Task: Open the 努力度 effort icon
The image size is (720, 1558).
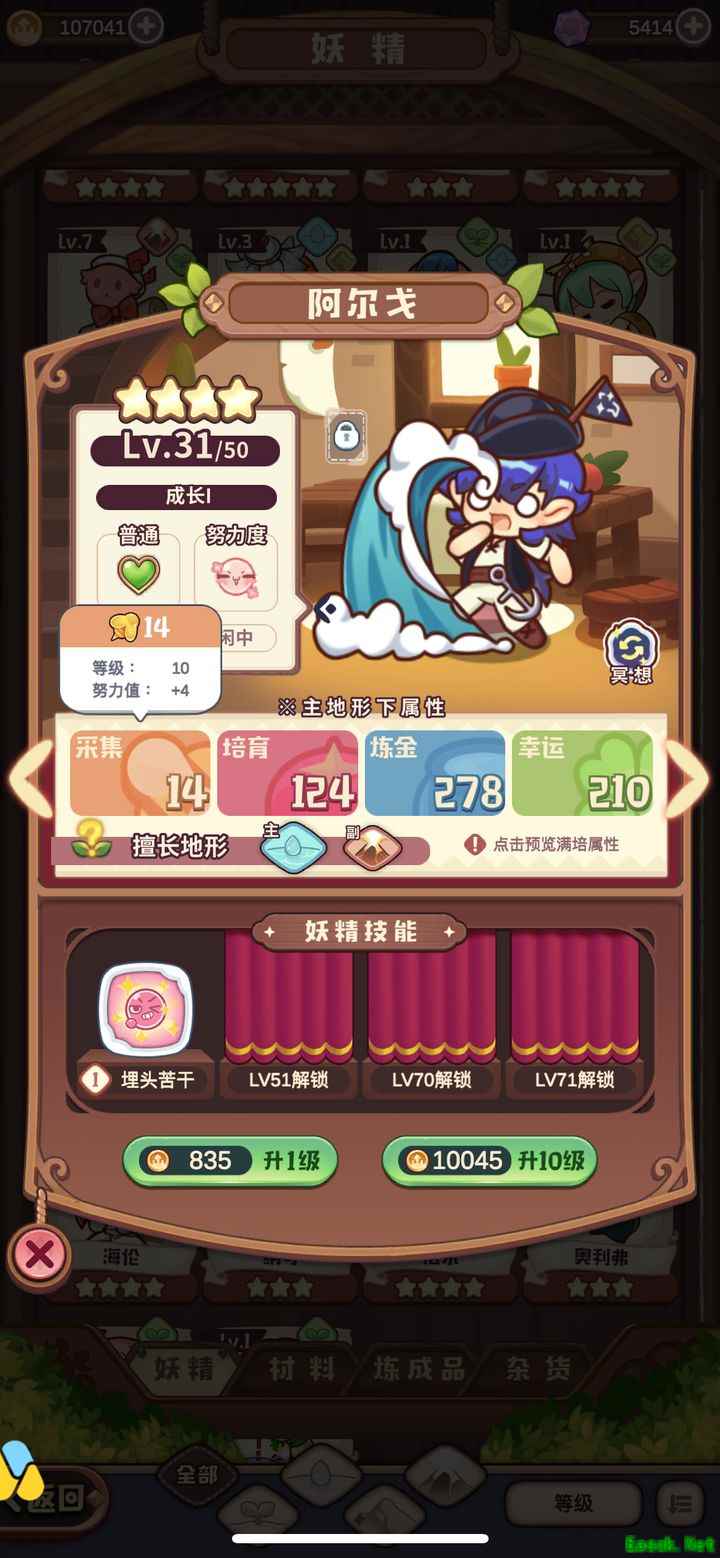Action: pyautogui.click(x=236, y=577)
